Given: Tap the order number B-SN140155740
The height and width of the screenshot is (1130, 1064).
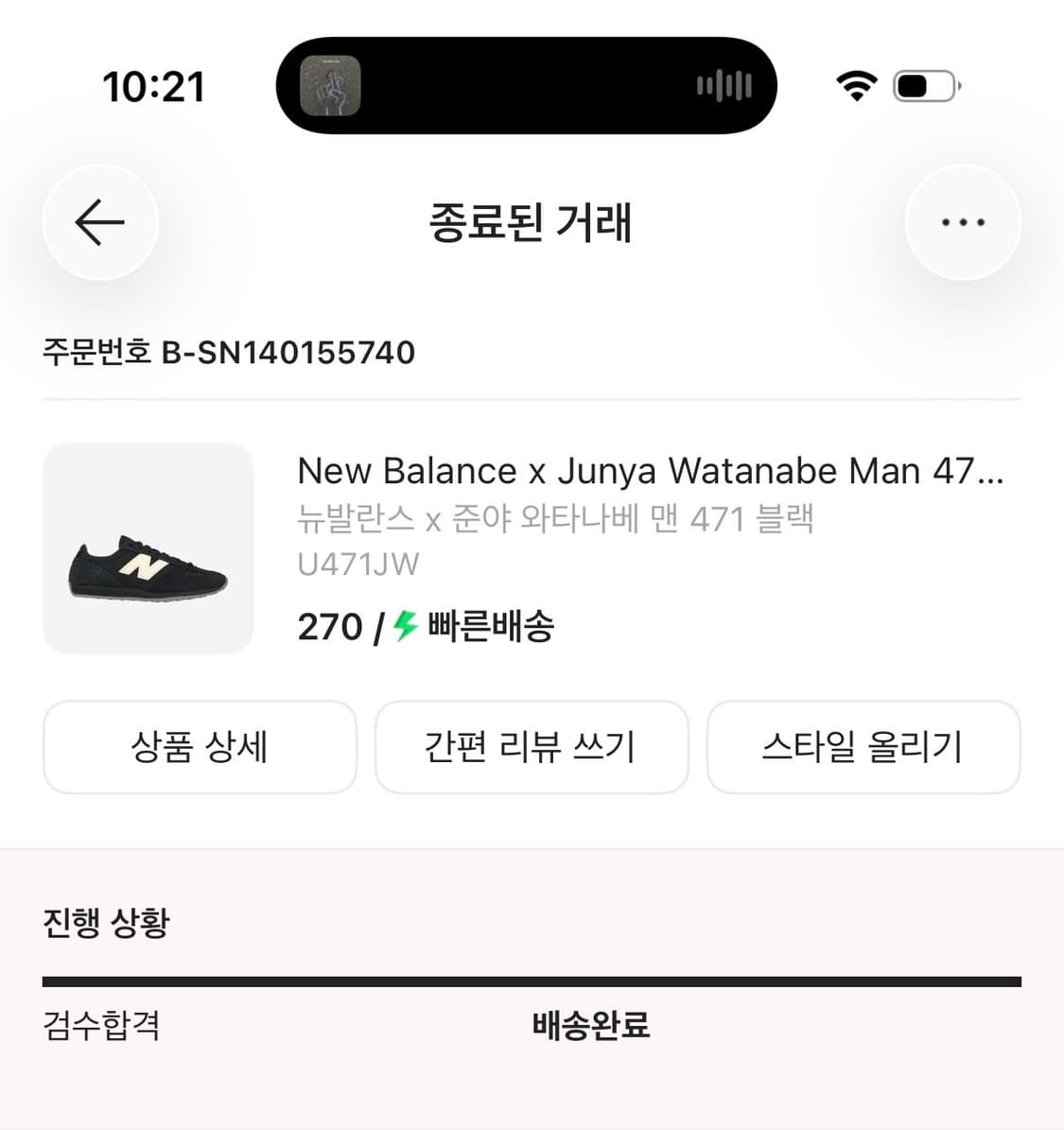Looking at the screenshot, I should click(229, 352).
